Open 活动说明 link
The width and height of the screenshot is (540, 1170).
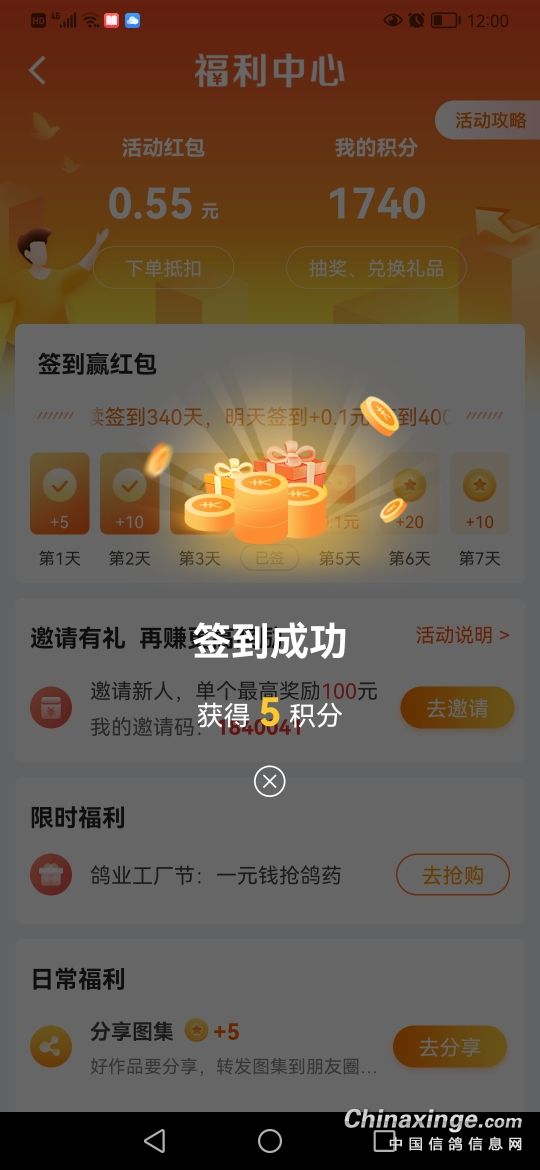(x=462, y=635)
